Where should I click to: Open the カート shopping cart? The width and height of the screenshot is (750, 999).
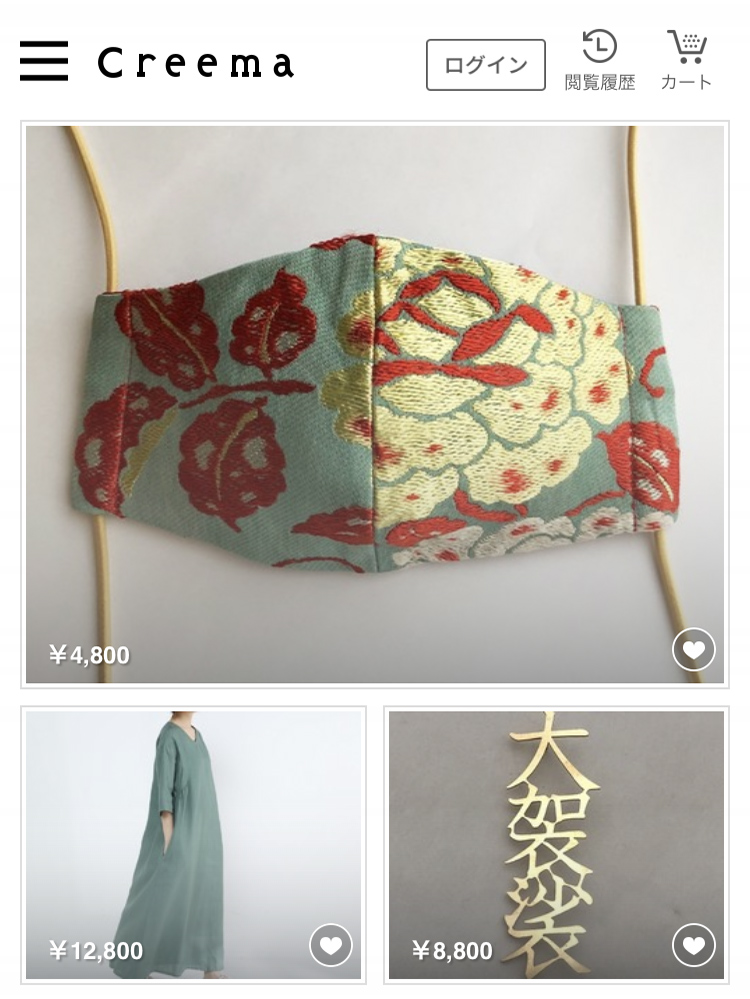(x=686, y=61)
